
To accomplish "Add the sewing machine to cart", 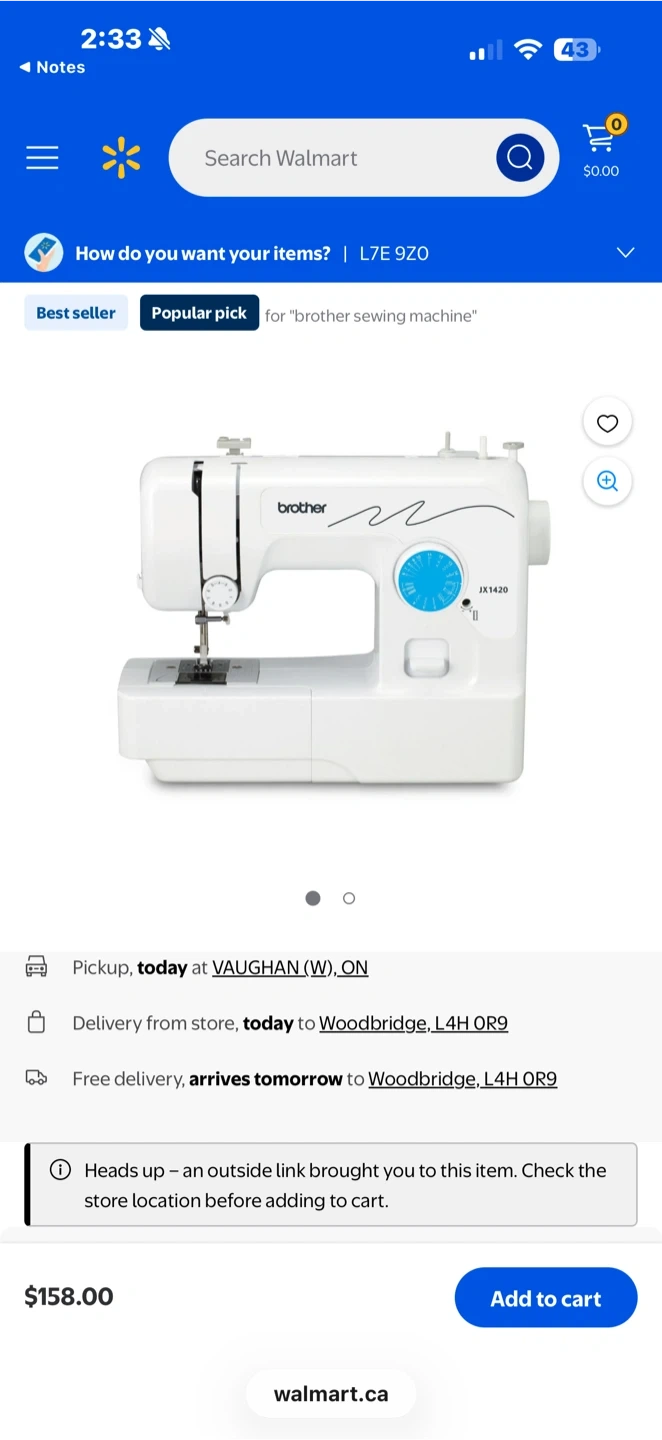I will [x=545, y=1298].
